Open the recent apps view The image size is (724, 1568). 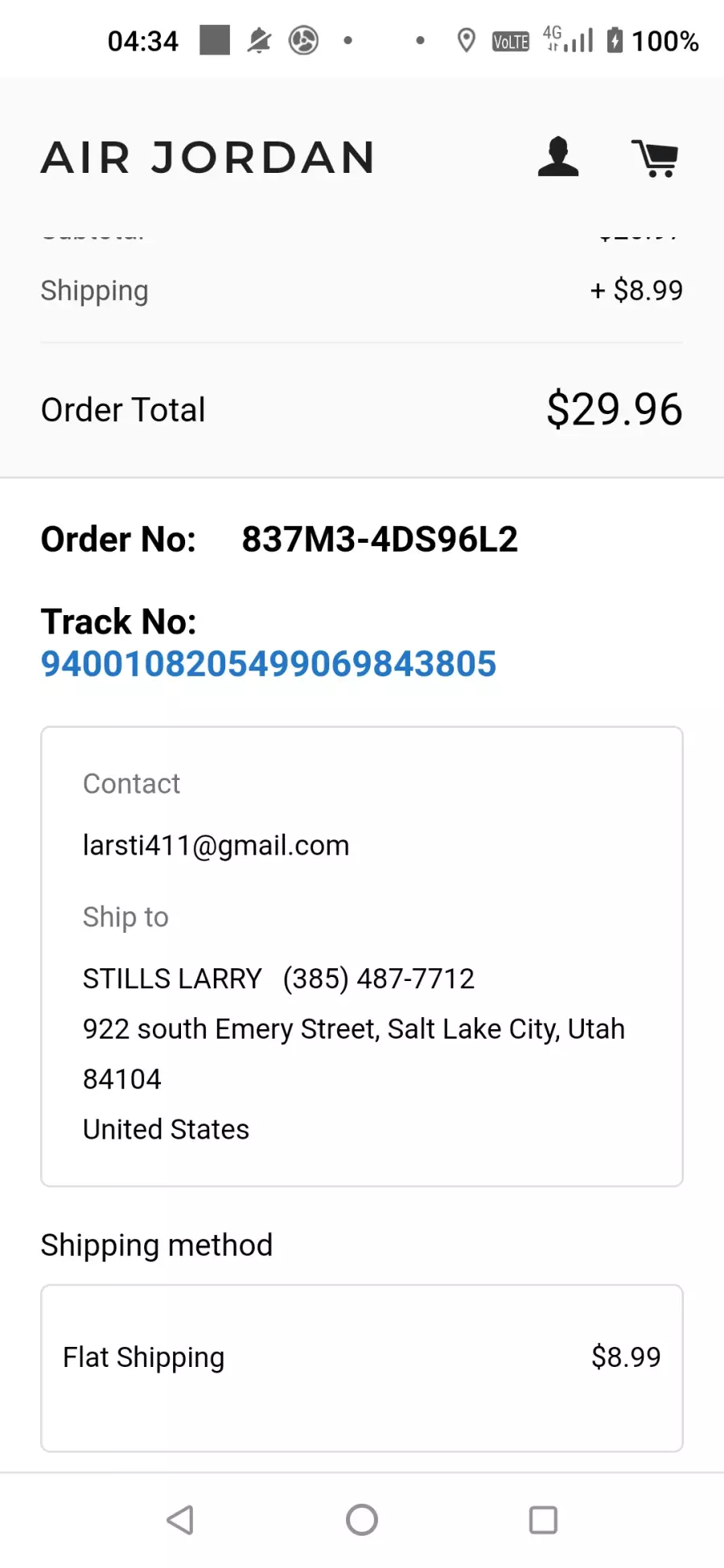543,1520
